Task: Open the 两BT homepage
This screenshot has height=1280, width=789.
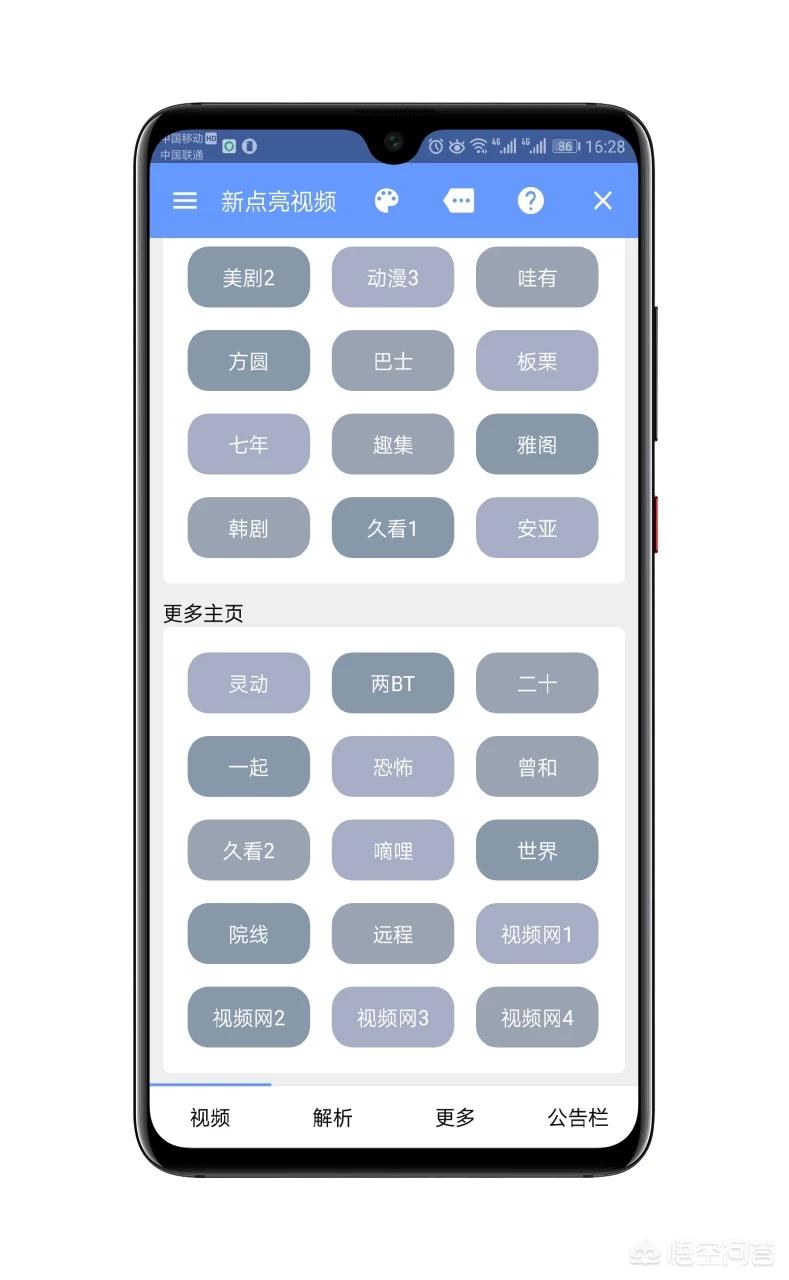Action: 393,684
